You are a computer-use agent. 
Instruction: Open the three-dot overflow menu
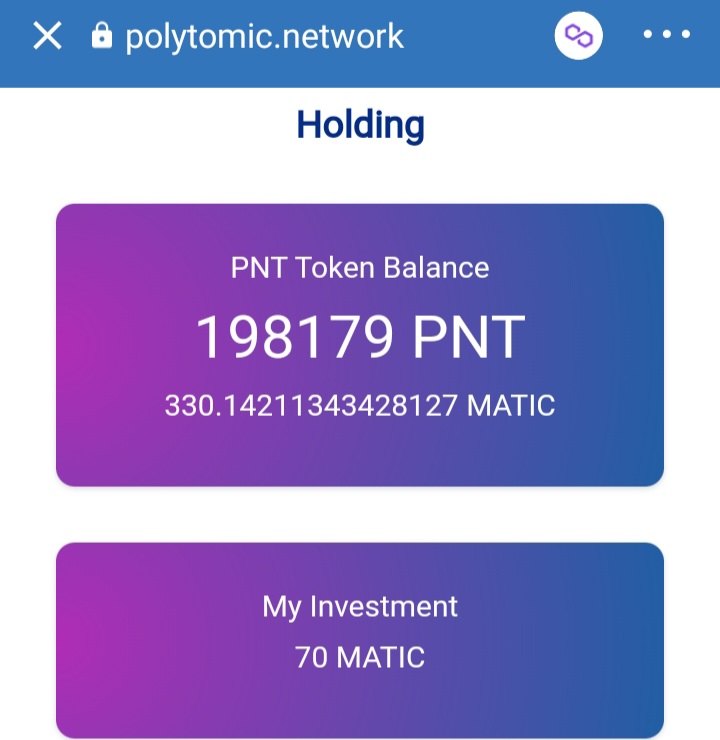pyautogui.click(x=666, y=36)
